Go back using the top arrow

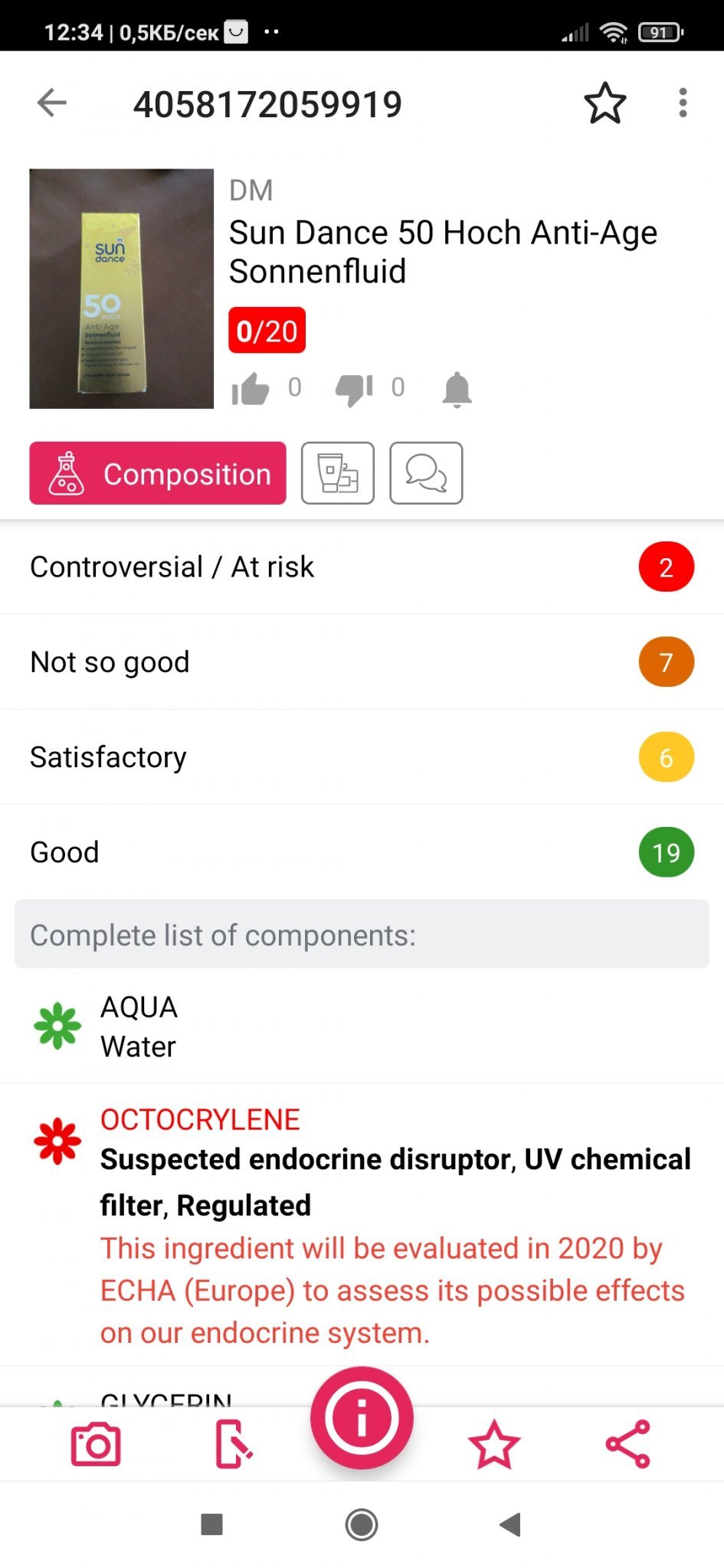(x=52, y=103)
